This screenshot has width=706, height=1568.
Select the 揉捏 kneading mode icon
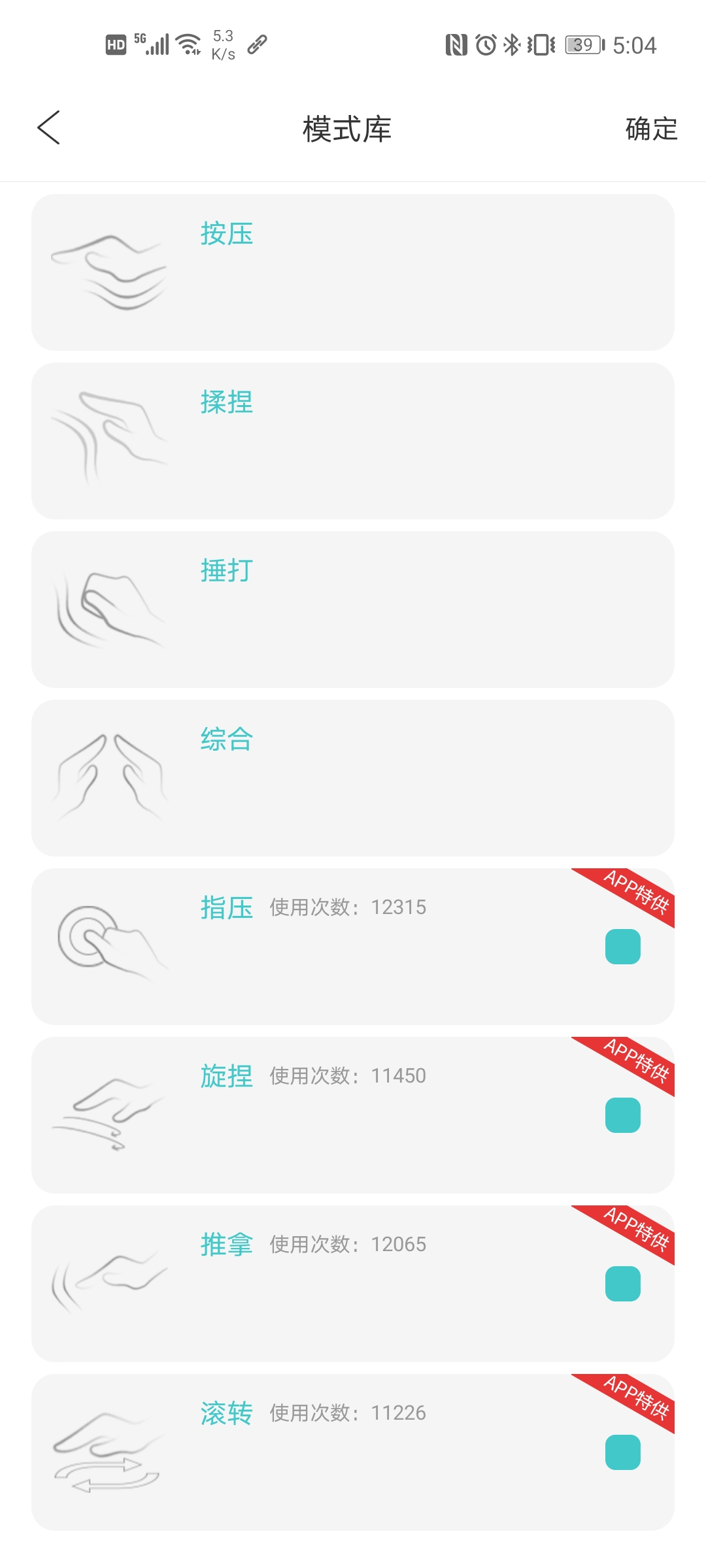click(x=111, y=431)
